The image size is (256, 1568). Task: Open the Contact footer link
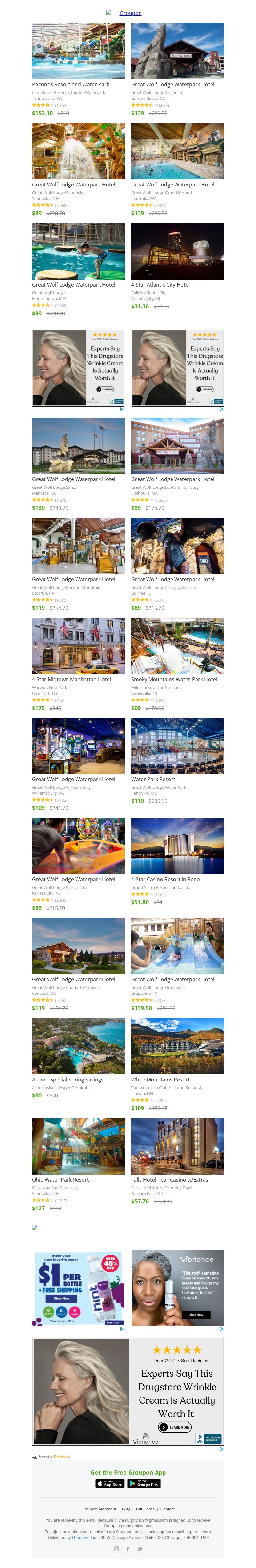167,1509
